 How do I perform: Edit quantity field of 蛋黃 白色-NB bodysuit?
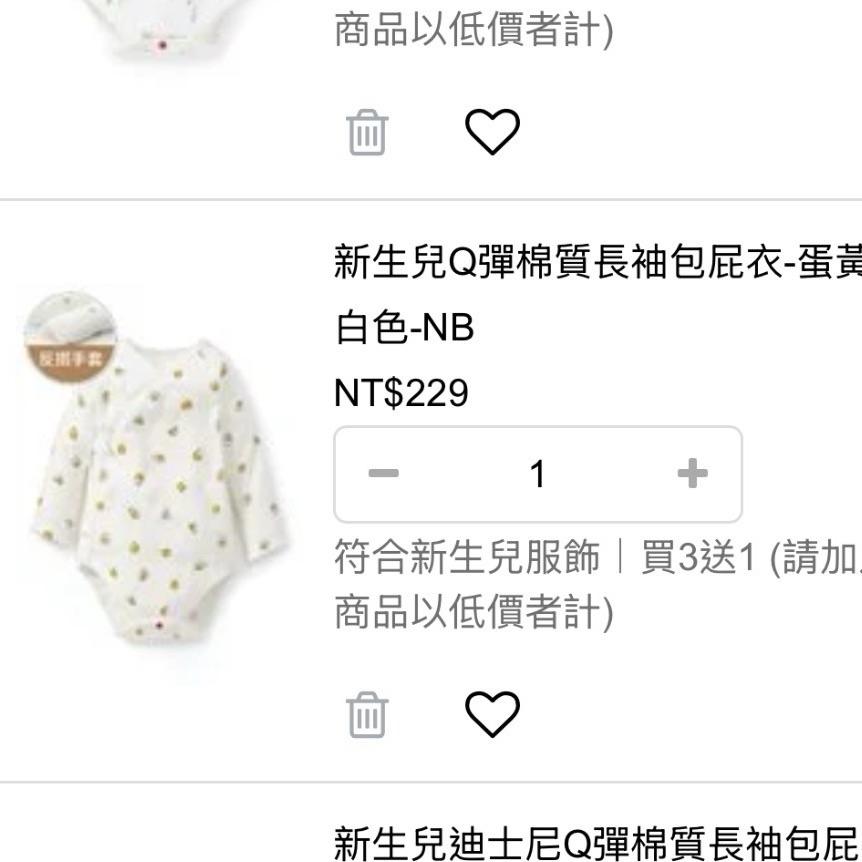pyautogui.click(x=538, y=474)
